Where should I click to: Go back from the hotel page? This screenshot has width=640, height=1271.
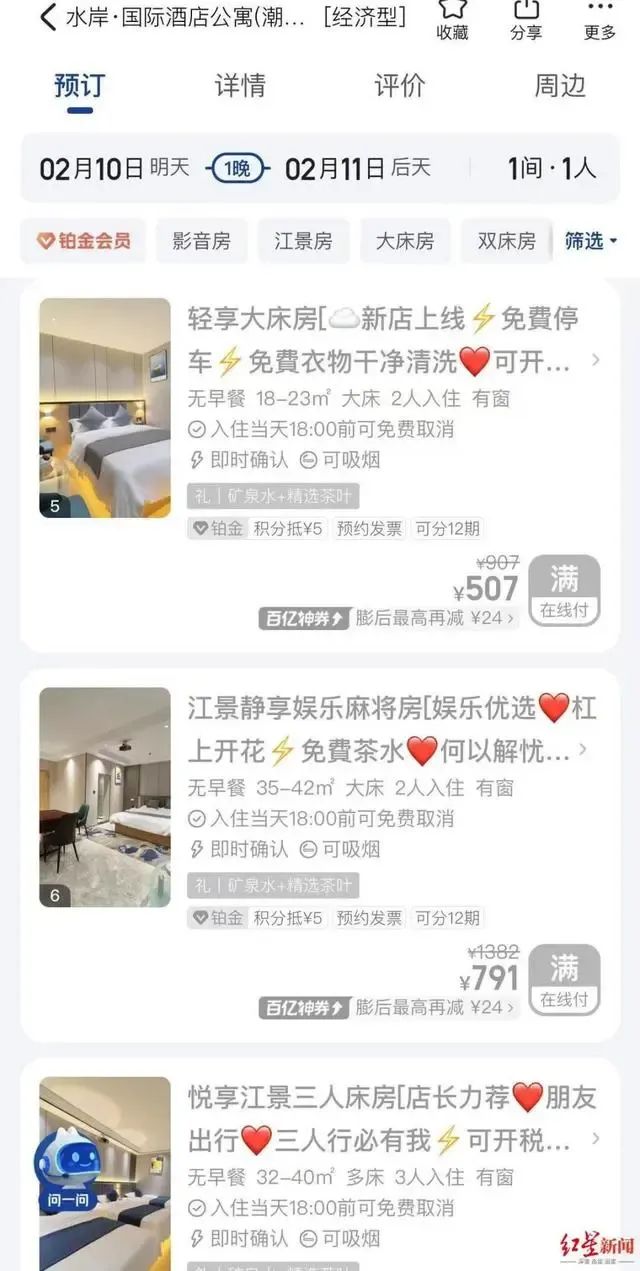tap(47, 17)
